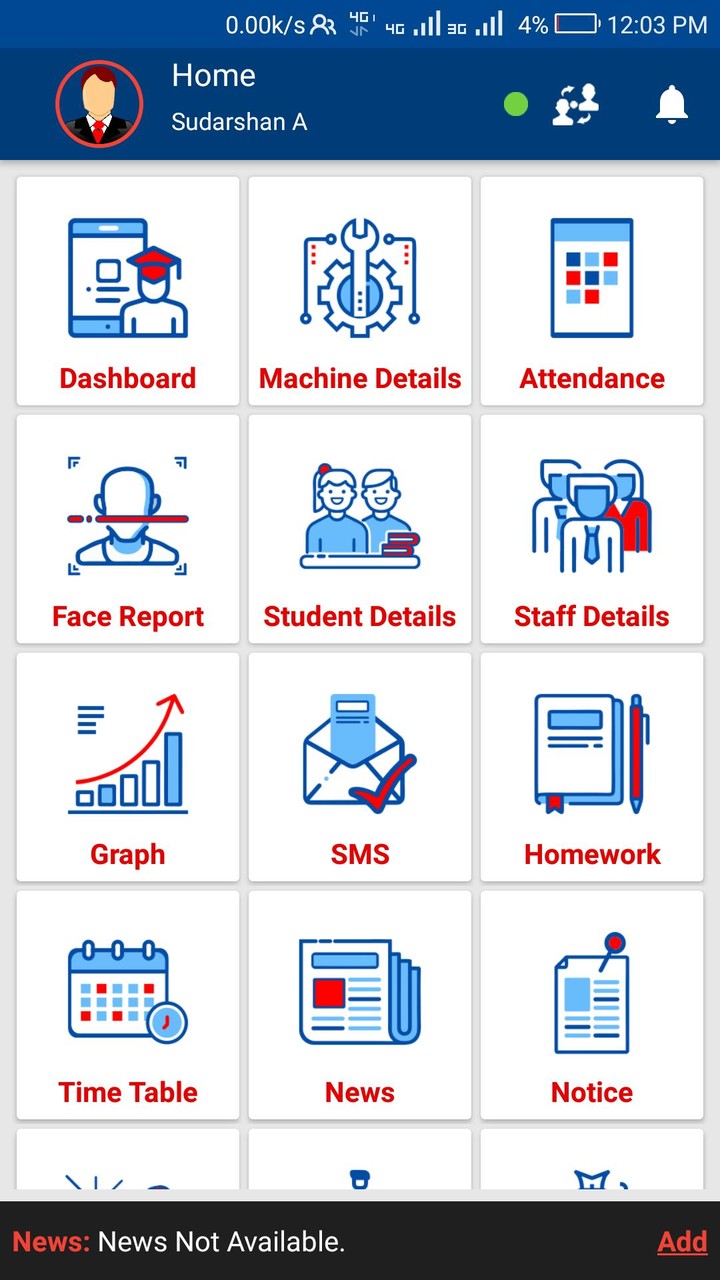Open the Graph module
Viewport: 720px width, 1280px height.
tap(127, 767)
